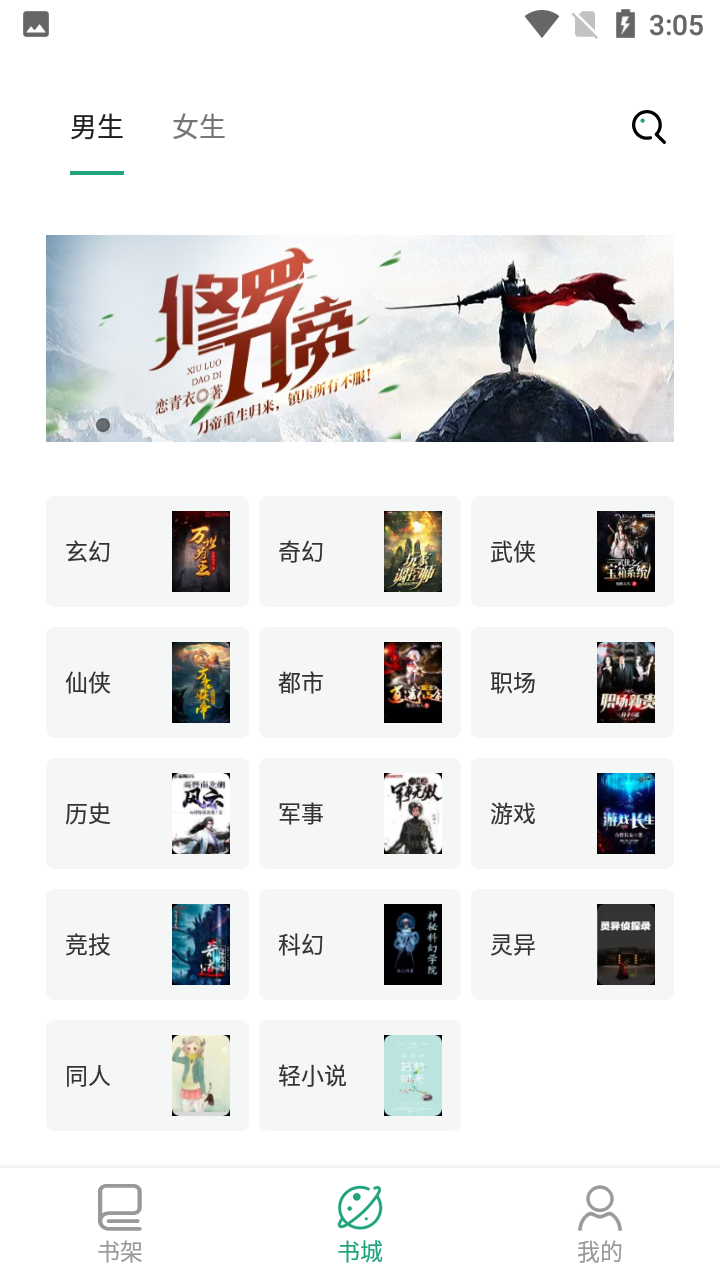Open the search magnifier icon
This screenshot has height=1280, width=720.
(648, 127)
